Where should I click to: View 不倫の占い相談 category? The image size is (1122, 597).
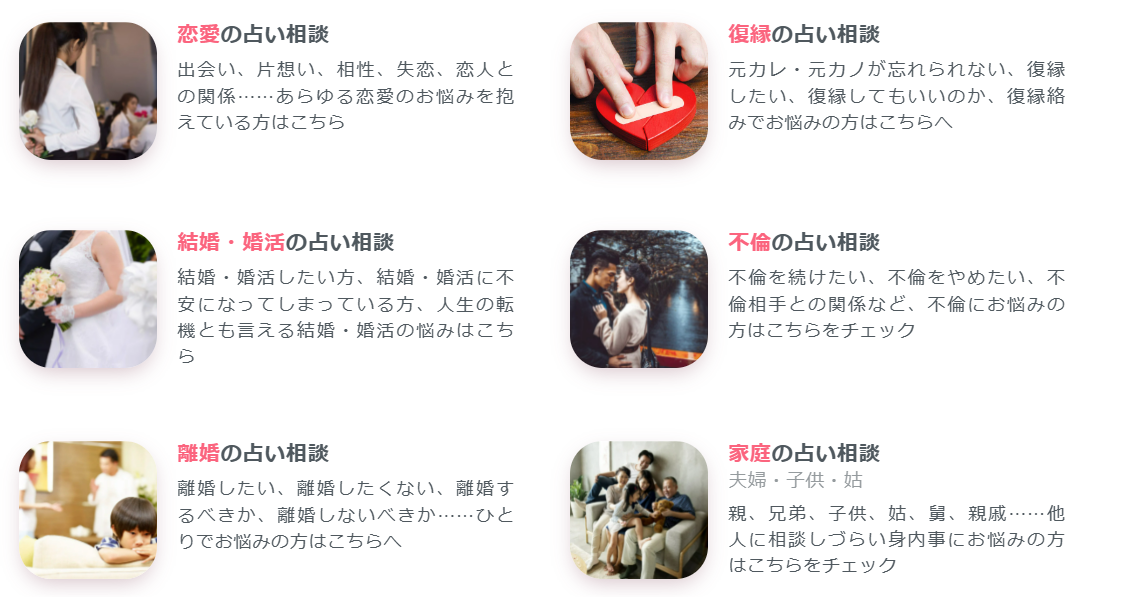click(x=803, y=243)
